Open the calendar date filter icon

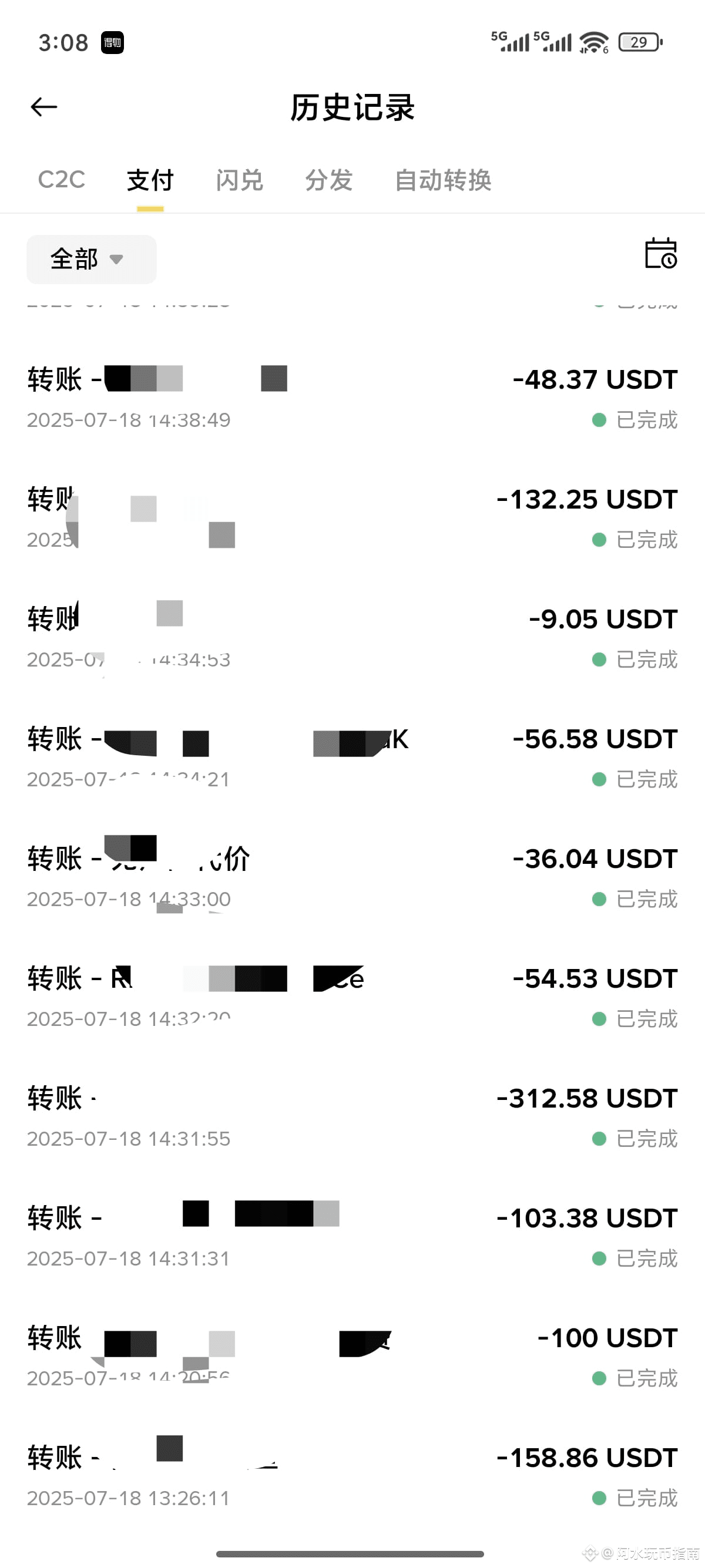(x=660, y=253)
